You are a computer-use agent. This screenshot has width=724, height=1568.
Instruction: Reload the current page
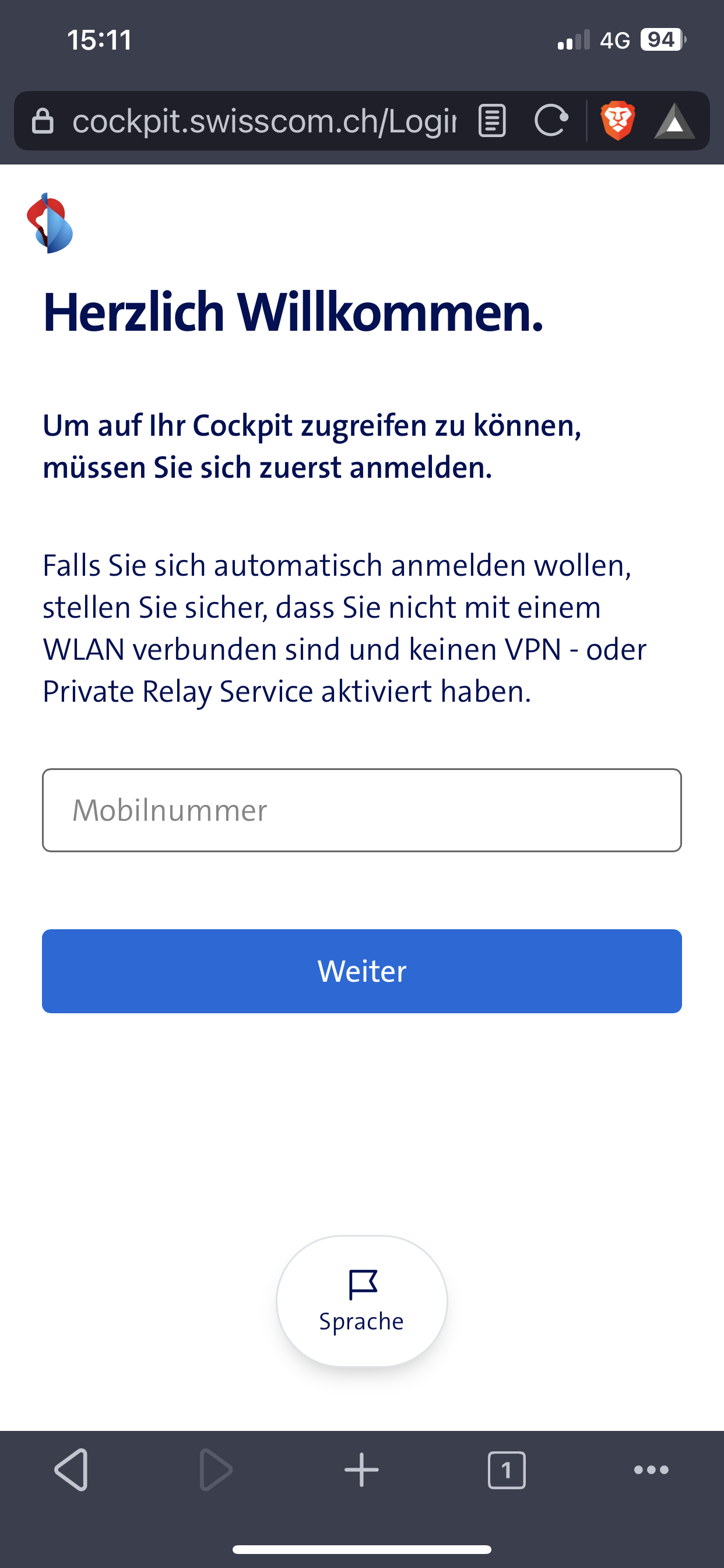(551, 121)
